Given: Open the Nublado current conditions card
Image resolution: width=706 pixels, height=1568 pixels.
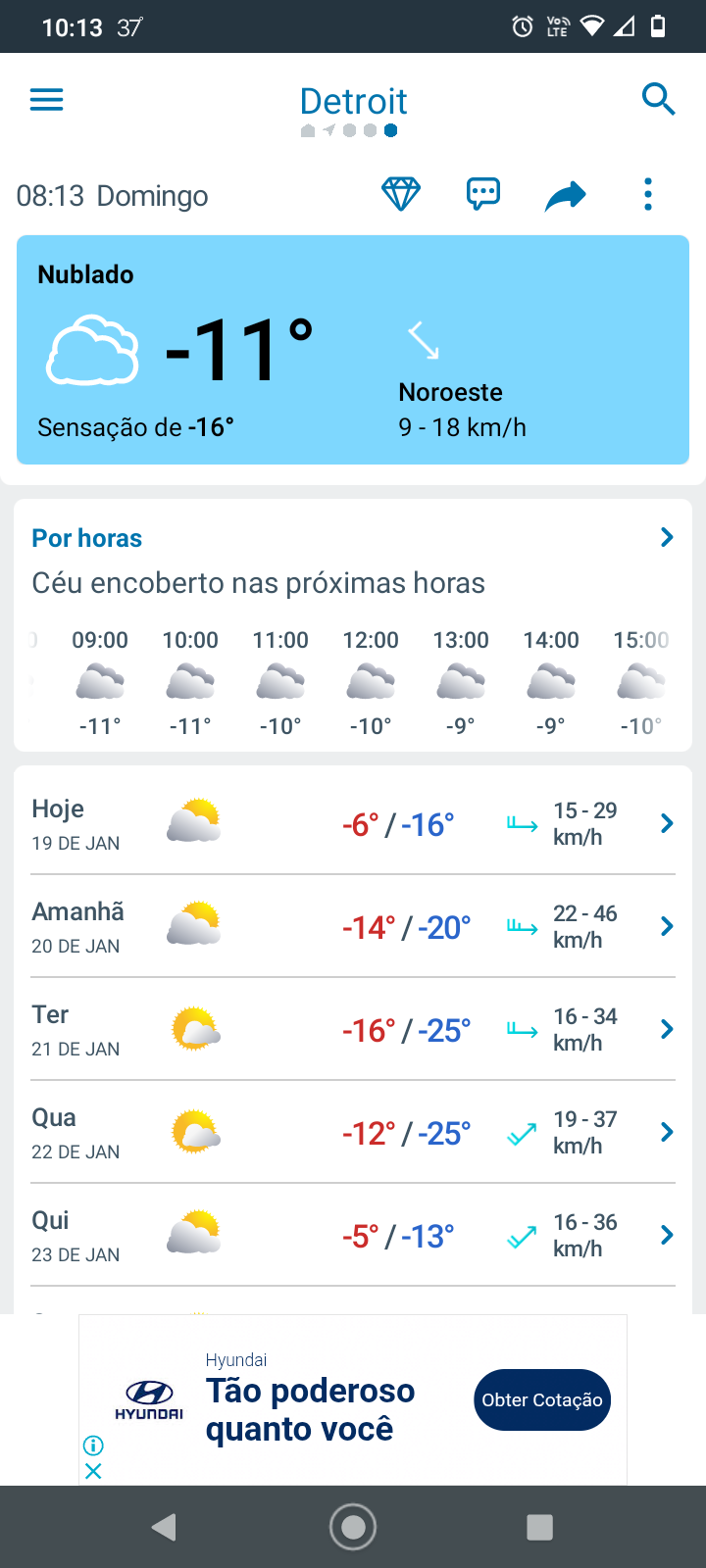Looking at the screenshot, I should (353, 350).
